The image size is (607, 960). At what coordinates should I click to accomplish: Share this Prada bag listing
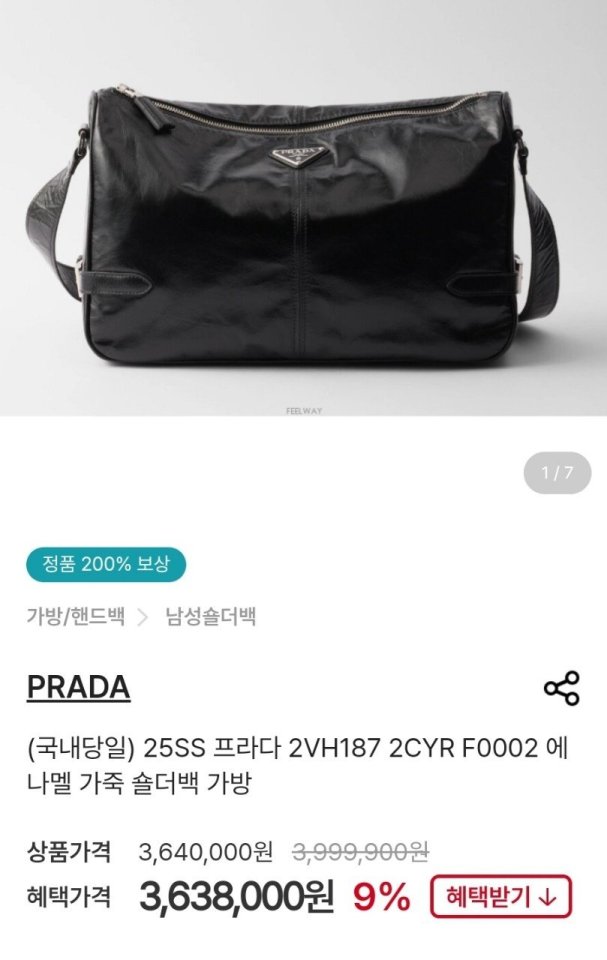[561, 688]
